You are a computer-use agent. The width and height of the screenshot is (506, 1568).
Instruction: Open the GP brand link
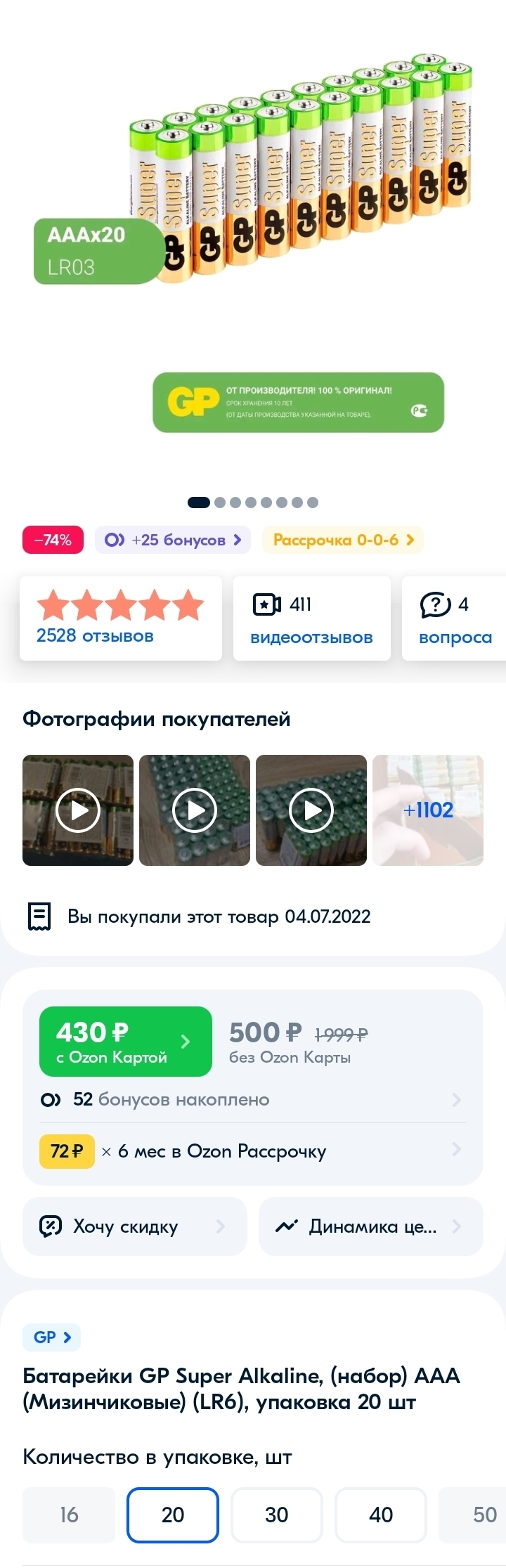pos(52,1337)
